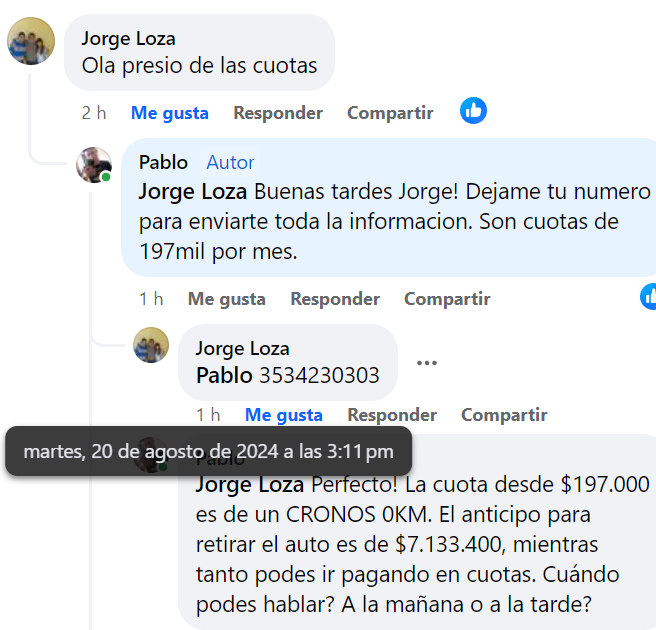Tap the Pablo mention before 3534230303
This screenshot has height=630, width=656.
click(x=224, y=376)
